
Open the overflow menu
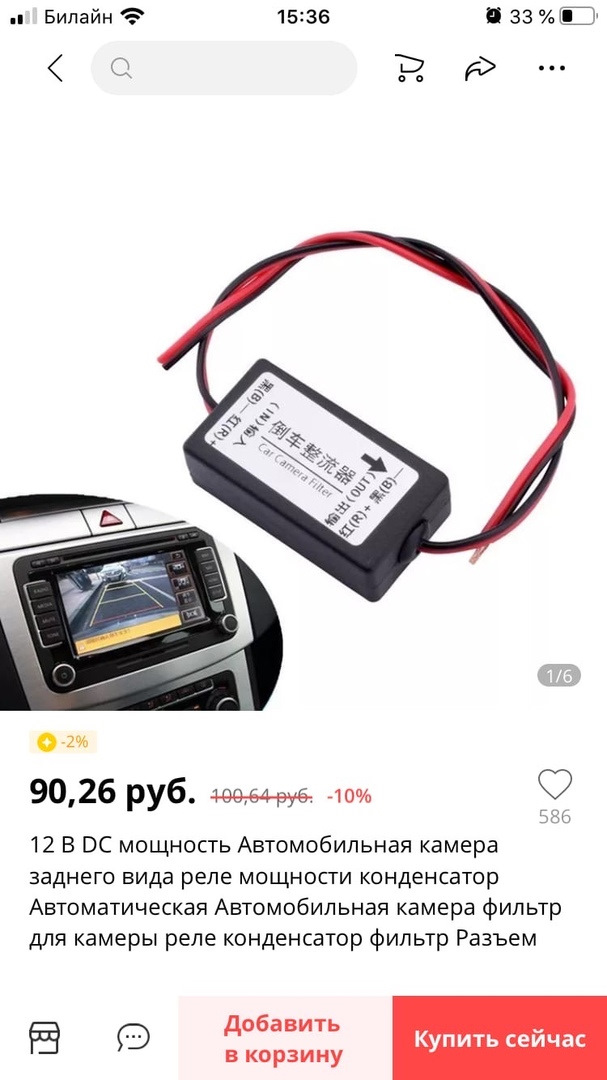551,68
